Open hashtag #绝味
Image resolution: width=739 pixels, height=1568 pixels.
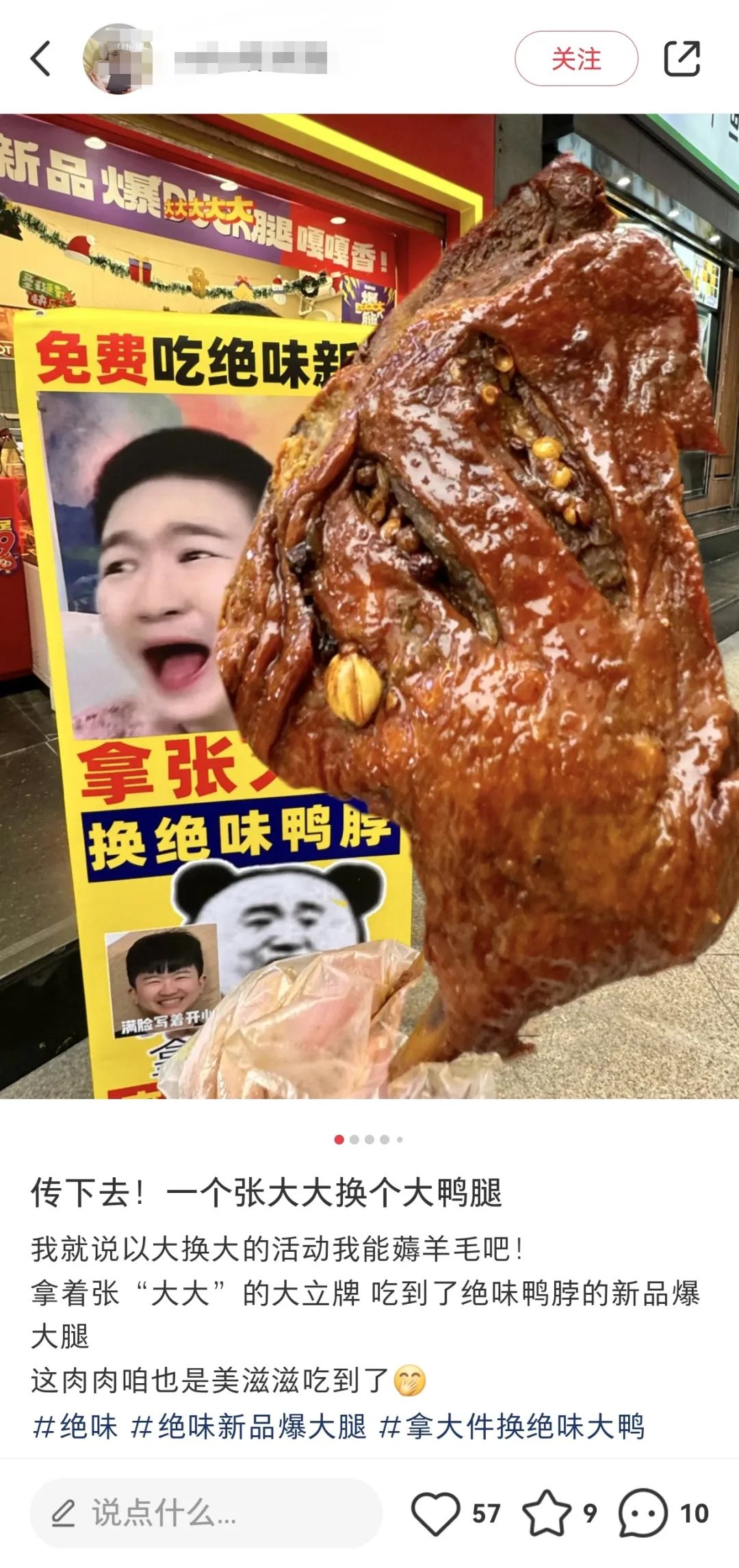click(75, 1427)
